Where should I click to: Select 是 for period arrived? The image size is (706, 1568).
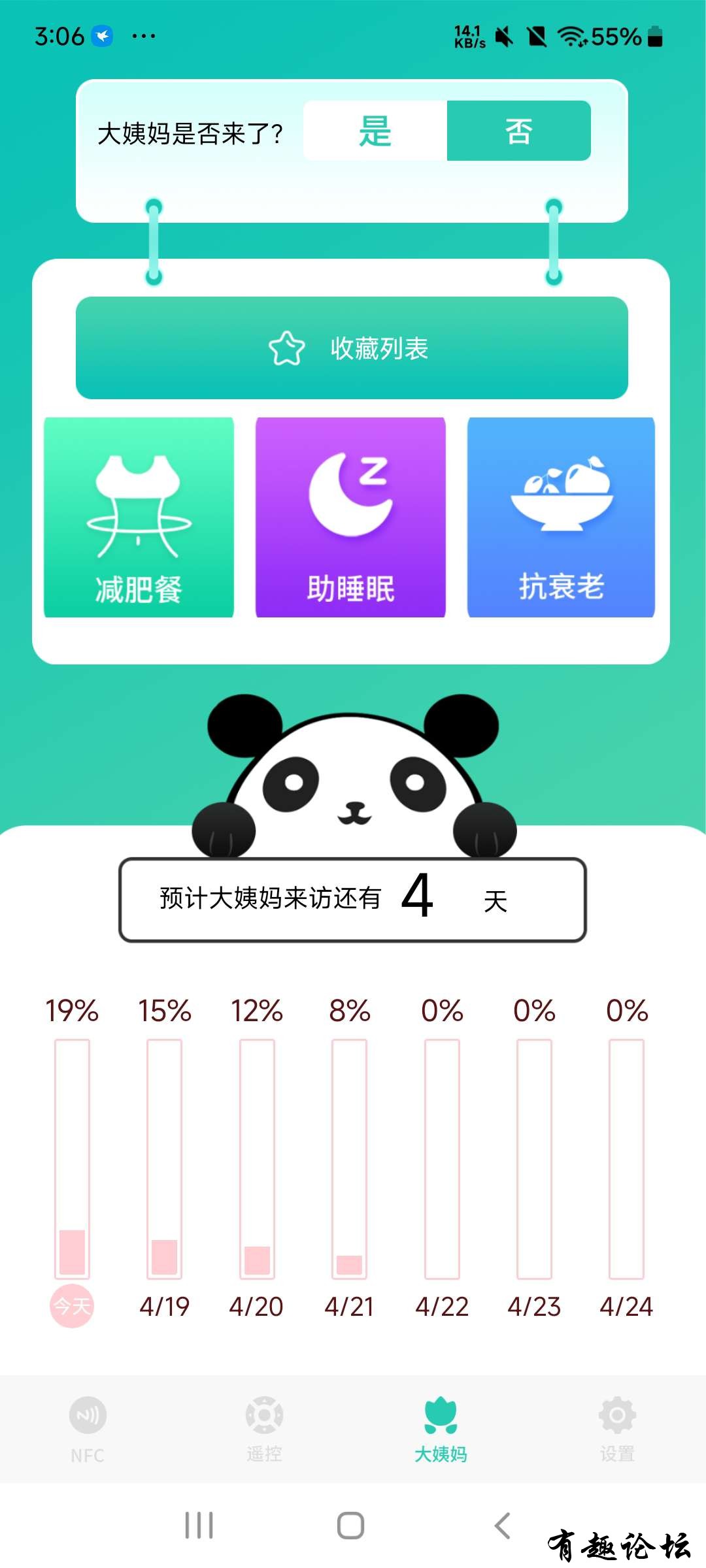pos(375,131)
